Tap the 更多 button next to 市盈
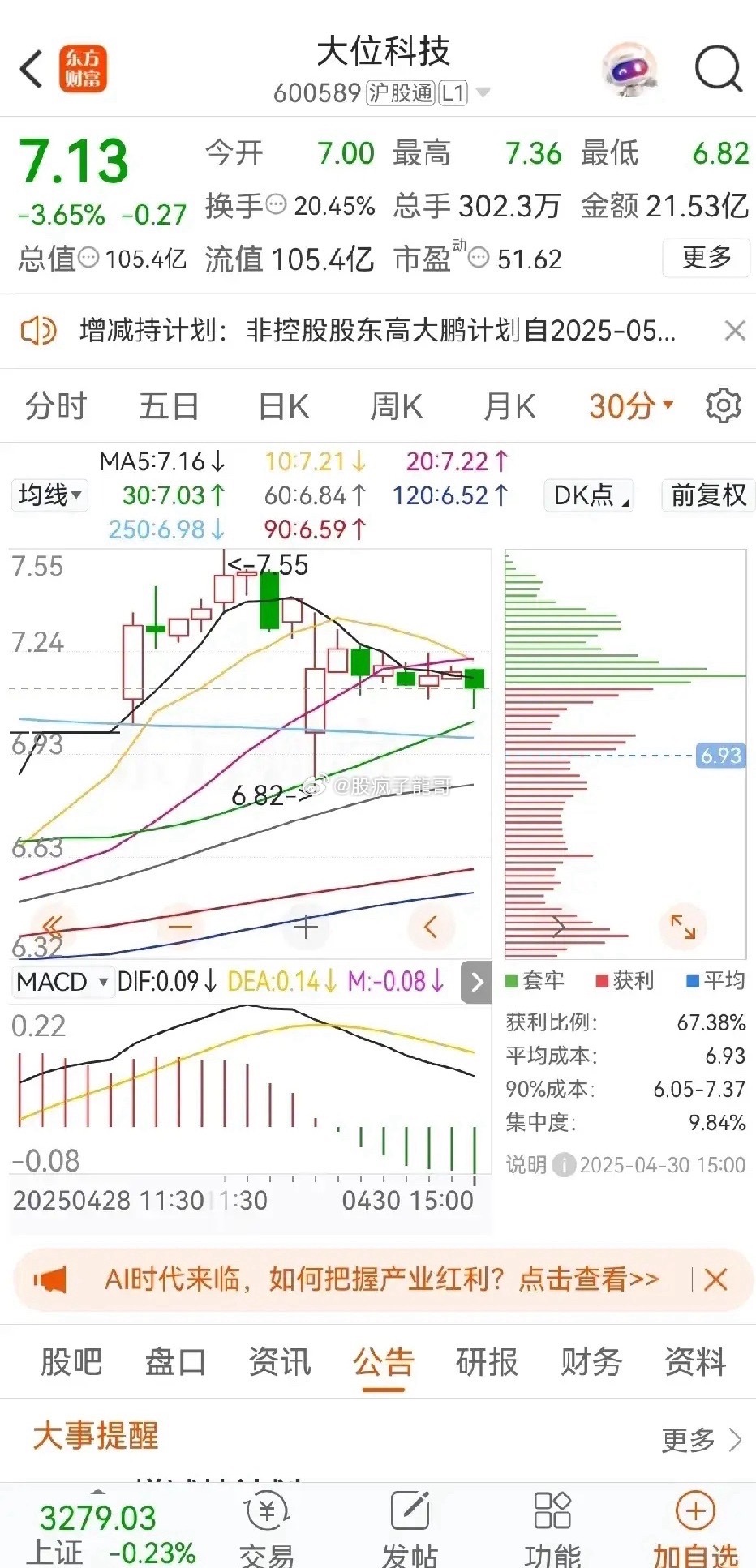 (x=706, y=258)
